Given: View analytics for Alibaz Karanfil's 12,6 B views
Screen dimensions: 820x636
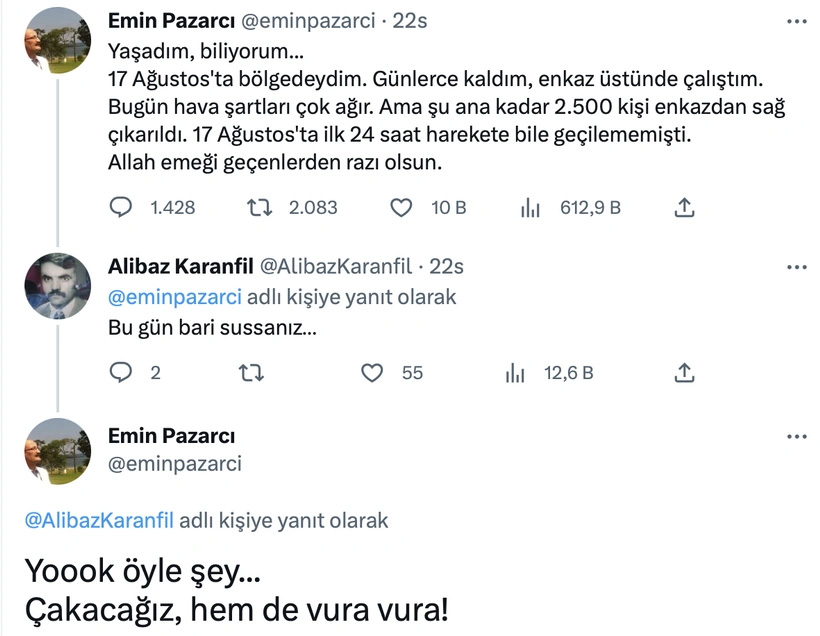Looking at the screenshot, I should coord(516,373).
